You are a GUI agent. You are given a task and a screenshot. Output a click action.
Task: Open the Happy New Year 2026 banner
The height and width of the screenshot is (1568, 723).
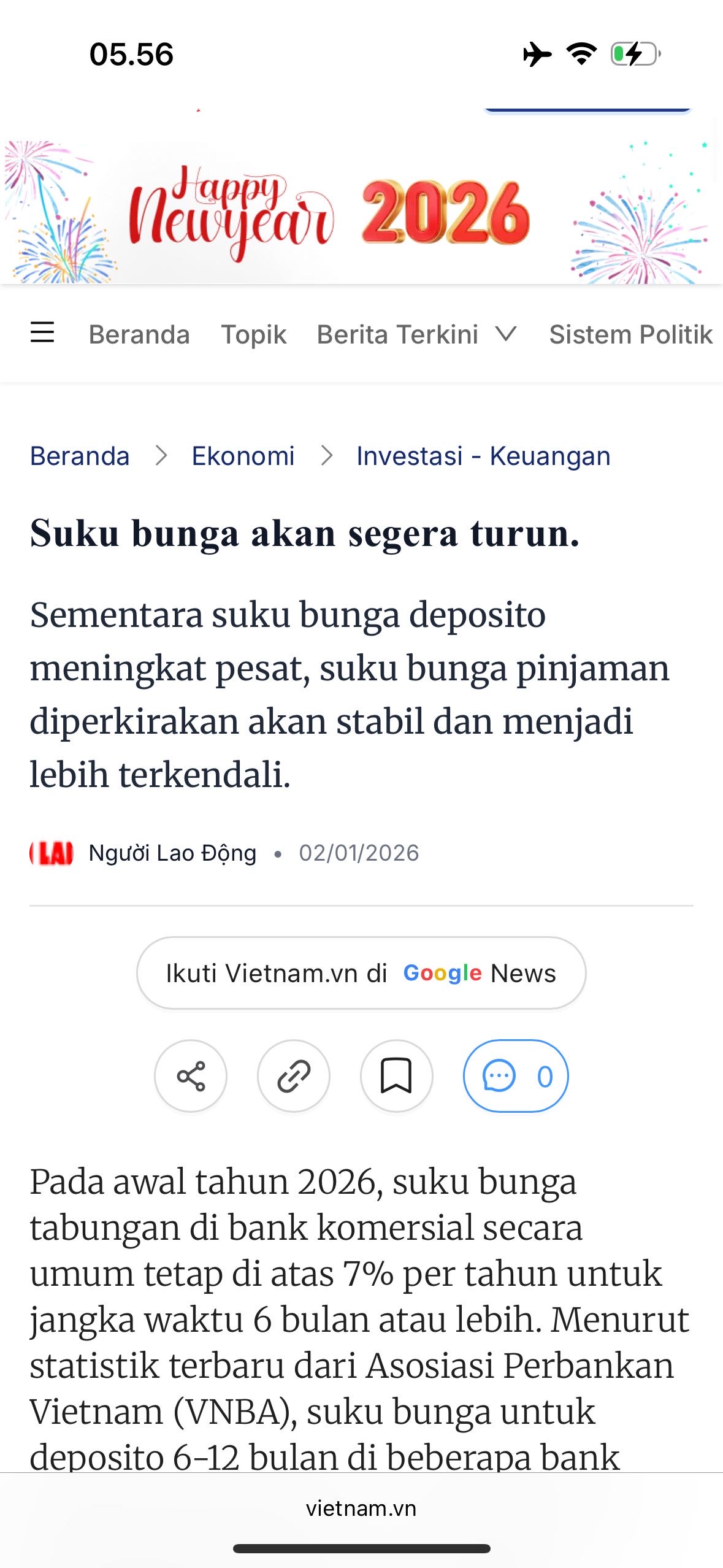(x=361, y=212)
